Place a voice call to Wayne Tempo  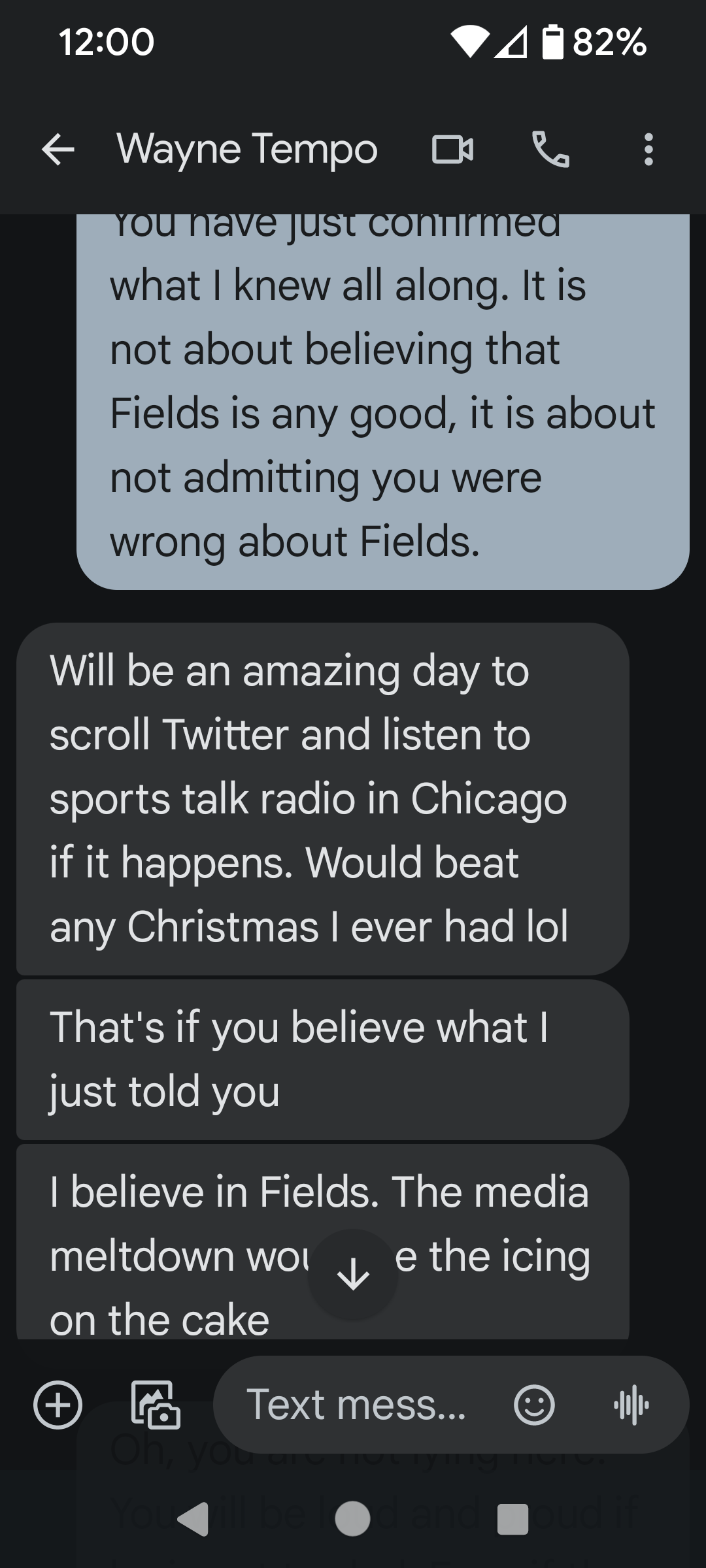(x=550, y=150)
